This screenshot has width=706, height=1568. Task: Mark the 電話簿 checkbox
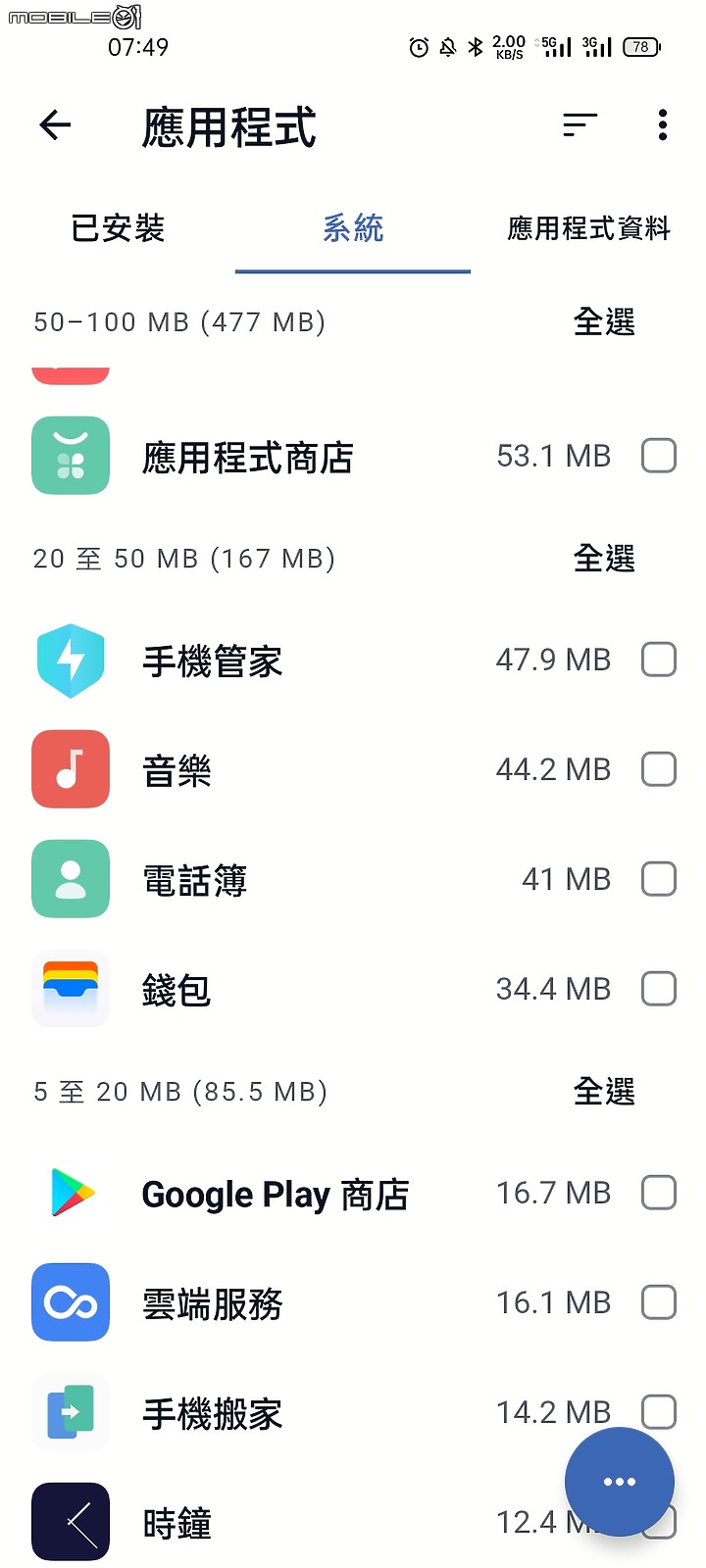click(x=659, y=879)
